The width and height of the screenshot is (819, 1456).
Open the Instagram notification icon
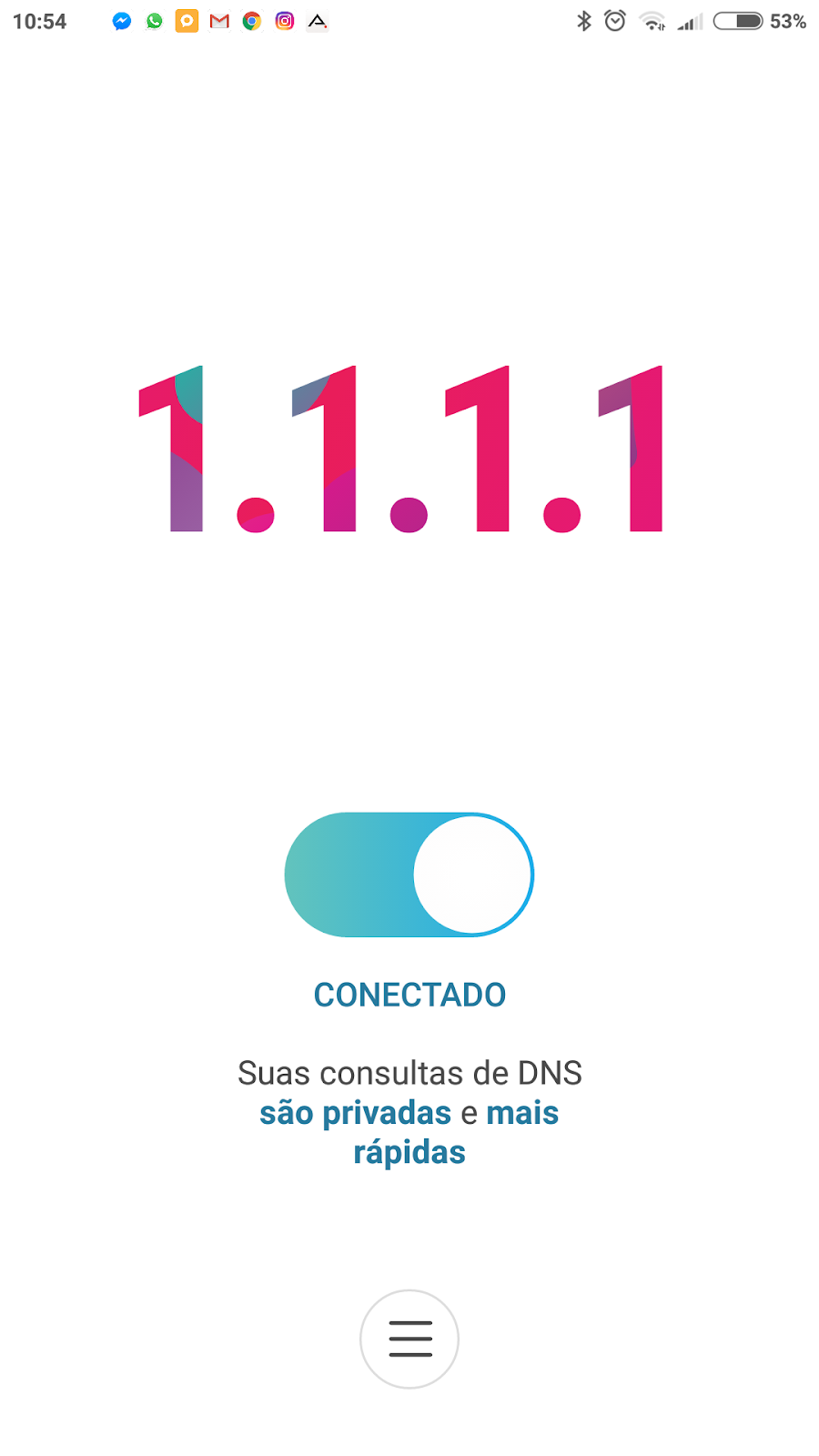click(x=284, y=21)
